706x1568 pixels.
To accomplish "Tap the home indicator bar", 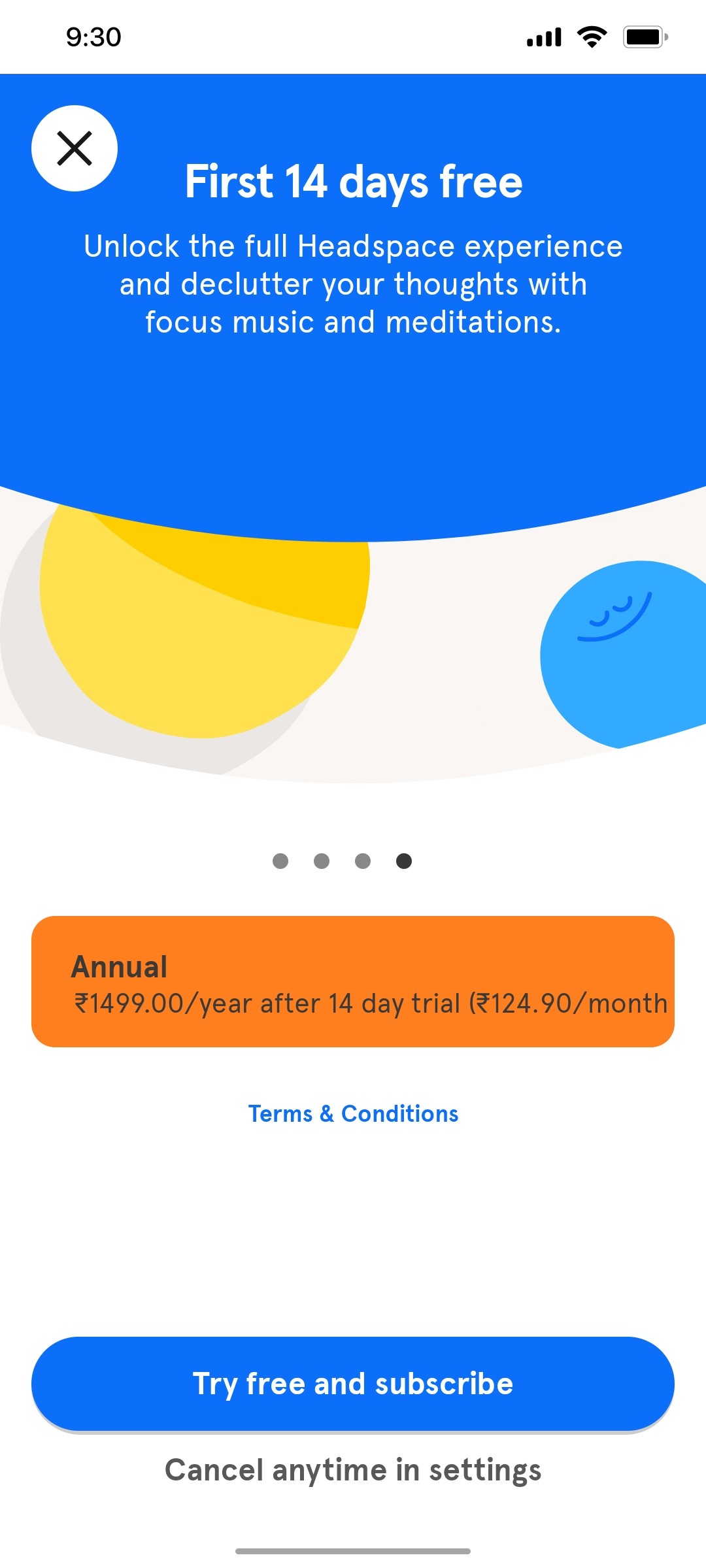I will pyautogui.click(x=353, y=1552).
